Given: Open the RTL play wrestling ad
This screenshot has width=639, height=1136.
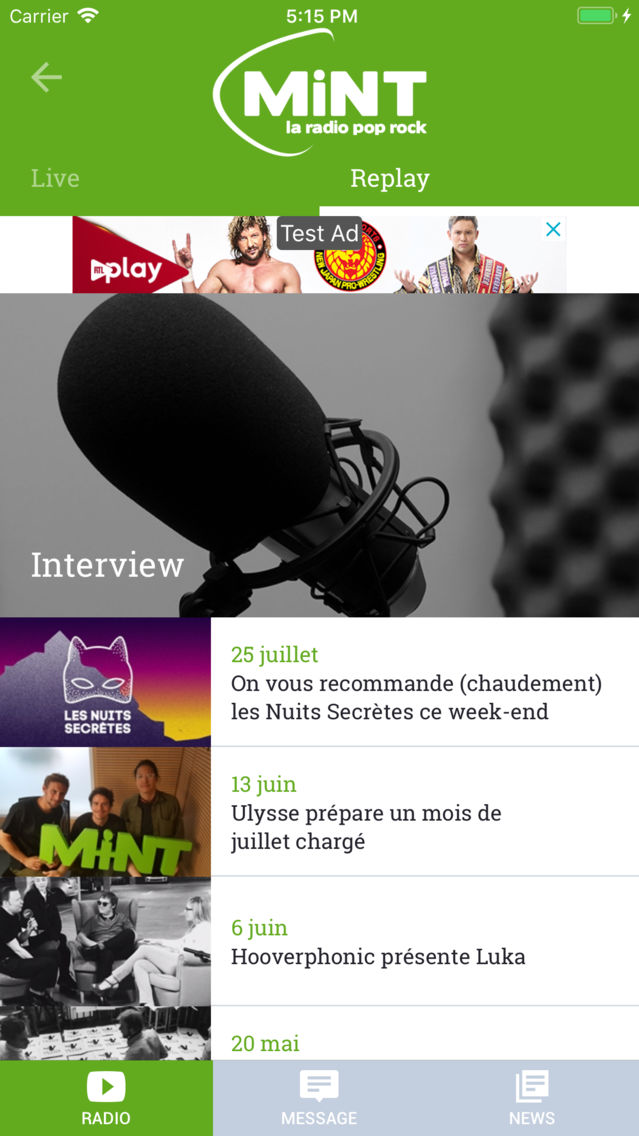Looking at the screenshot, I should coord(320,254).
